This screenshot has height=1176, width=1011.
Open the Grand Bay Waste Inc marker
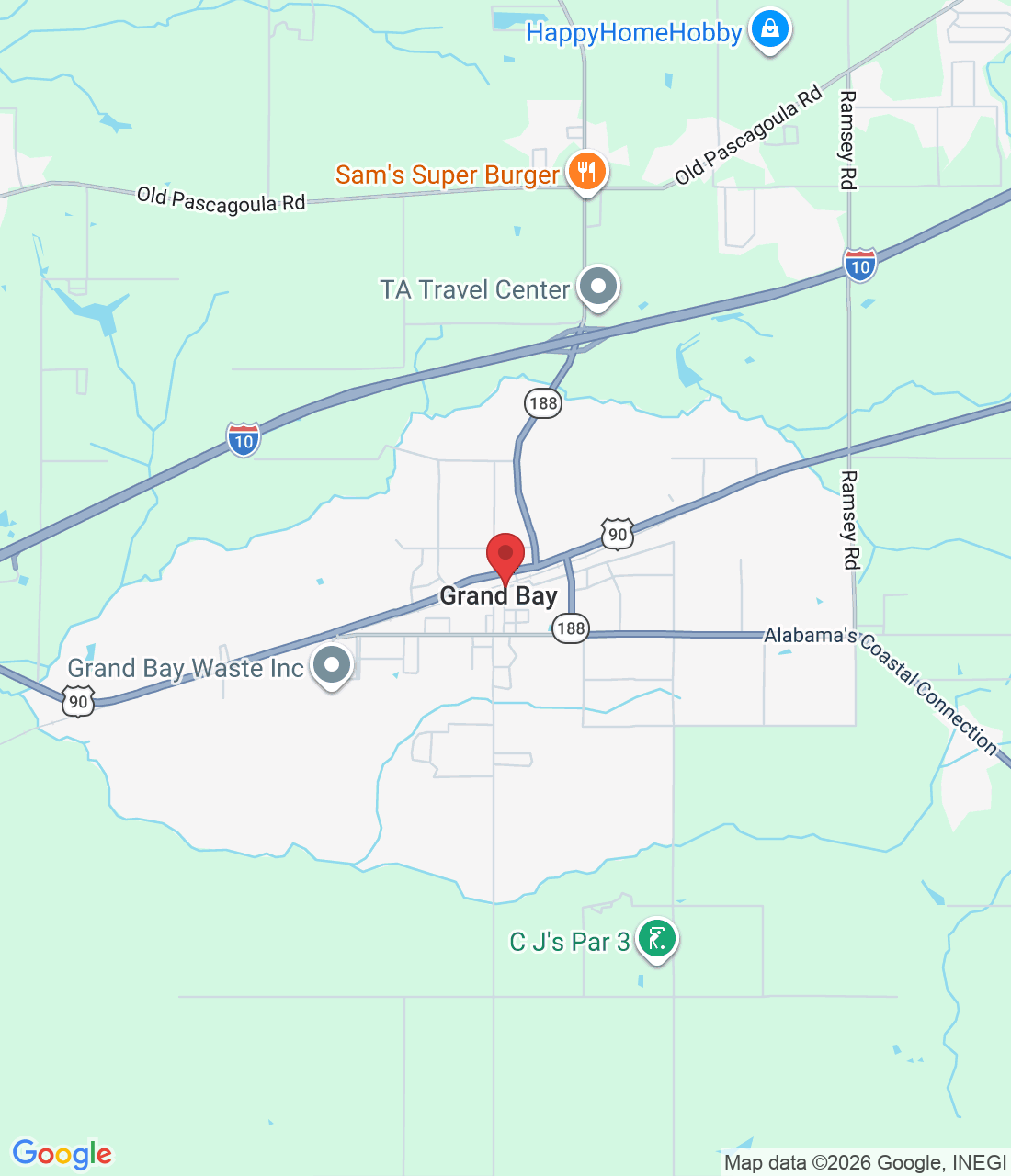click(x=332, y=665)
